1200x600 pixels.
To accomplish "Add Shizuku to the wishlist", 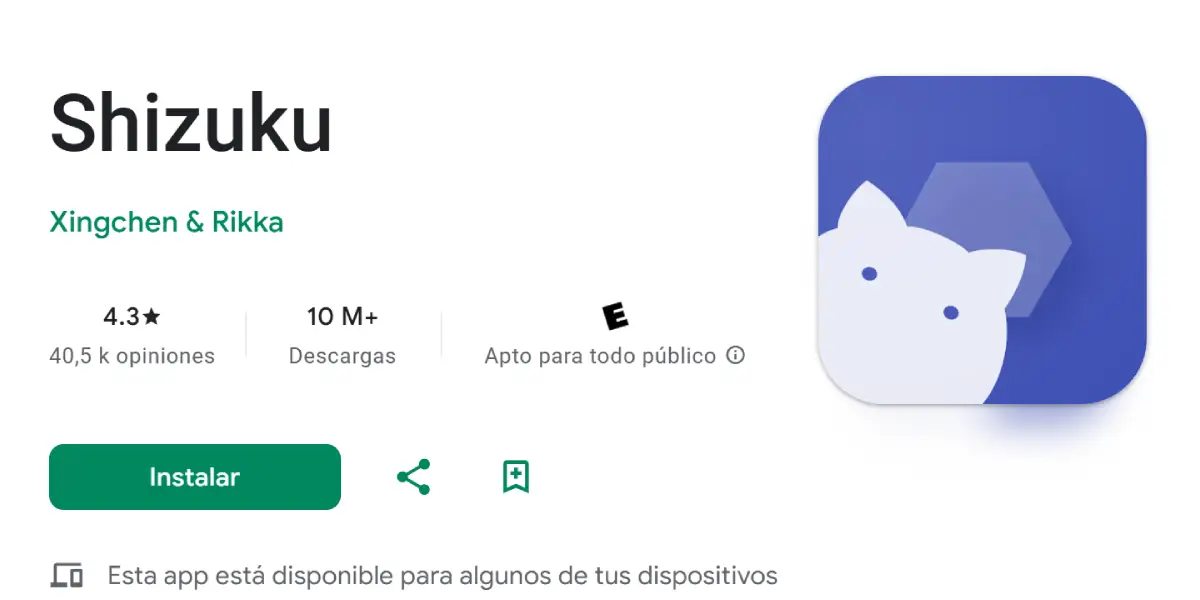I will point(516,477).
